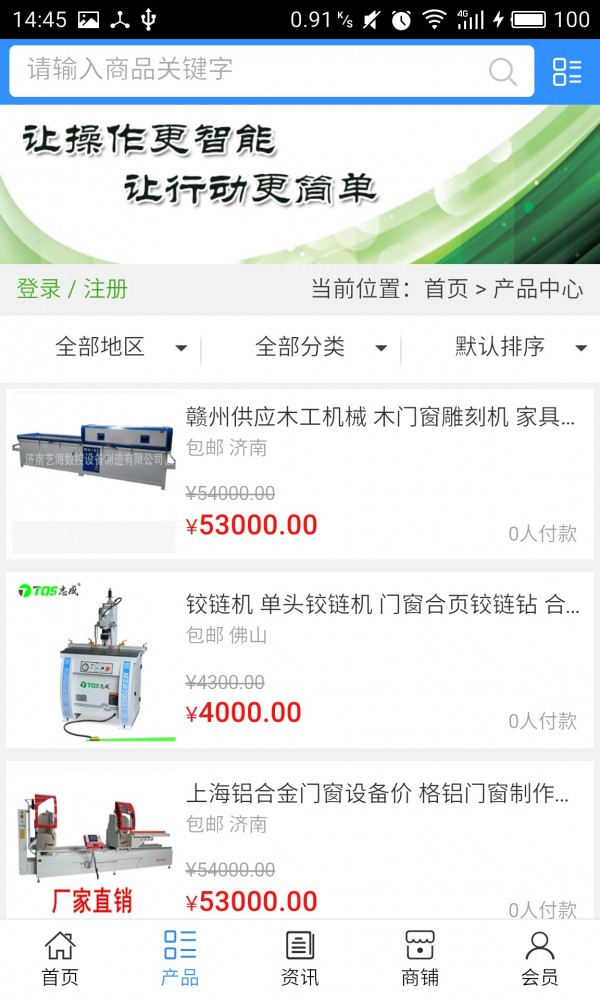Switch to the 首页 home tab

60,958
